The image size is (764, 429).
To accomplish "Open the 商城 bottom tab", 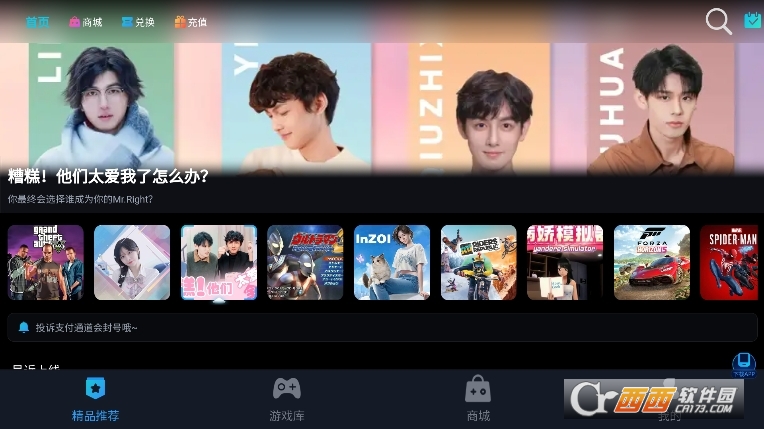I will click(x=478, y=399).
